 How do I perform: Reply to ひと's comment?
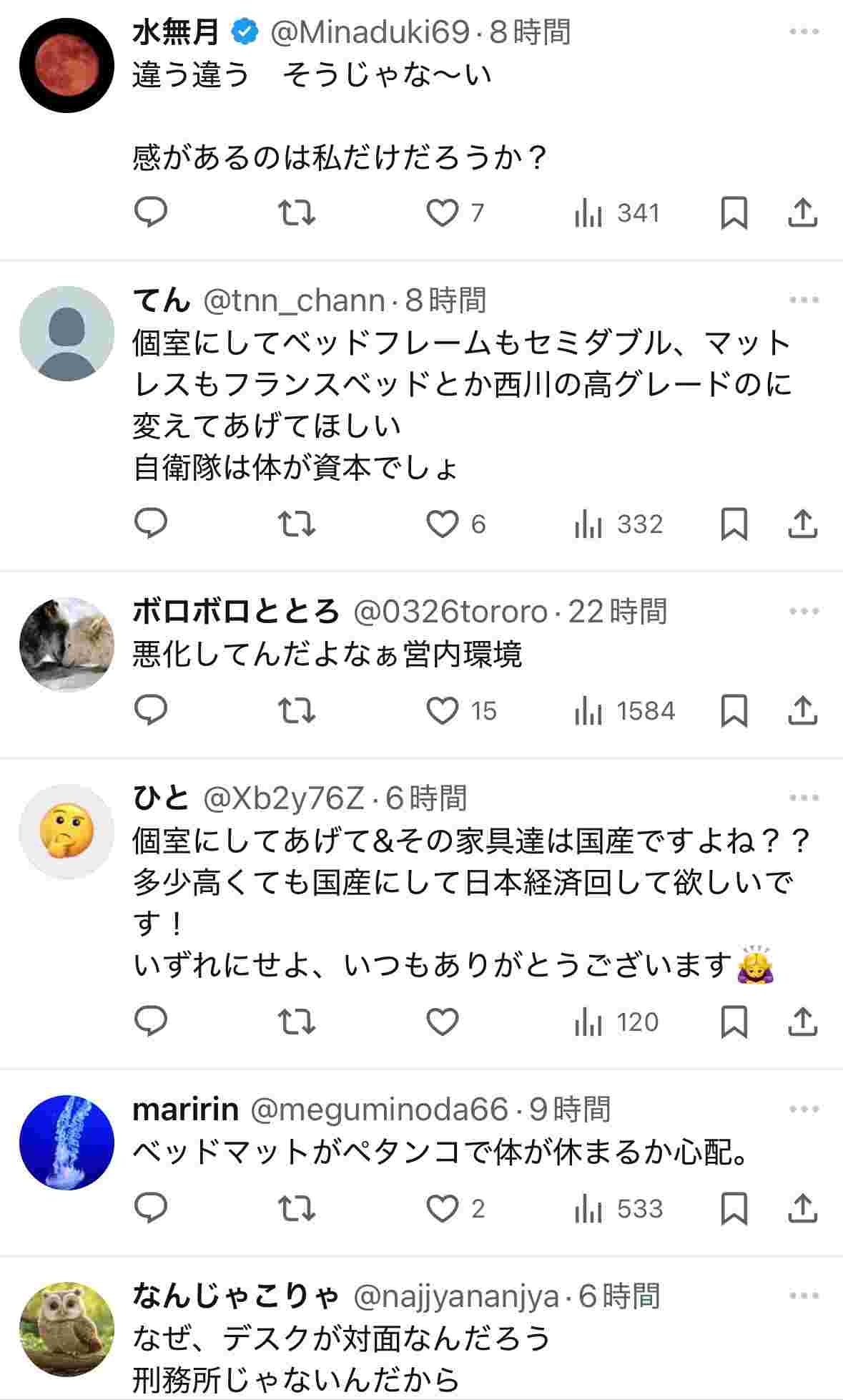pos(151,1022)
